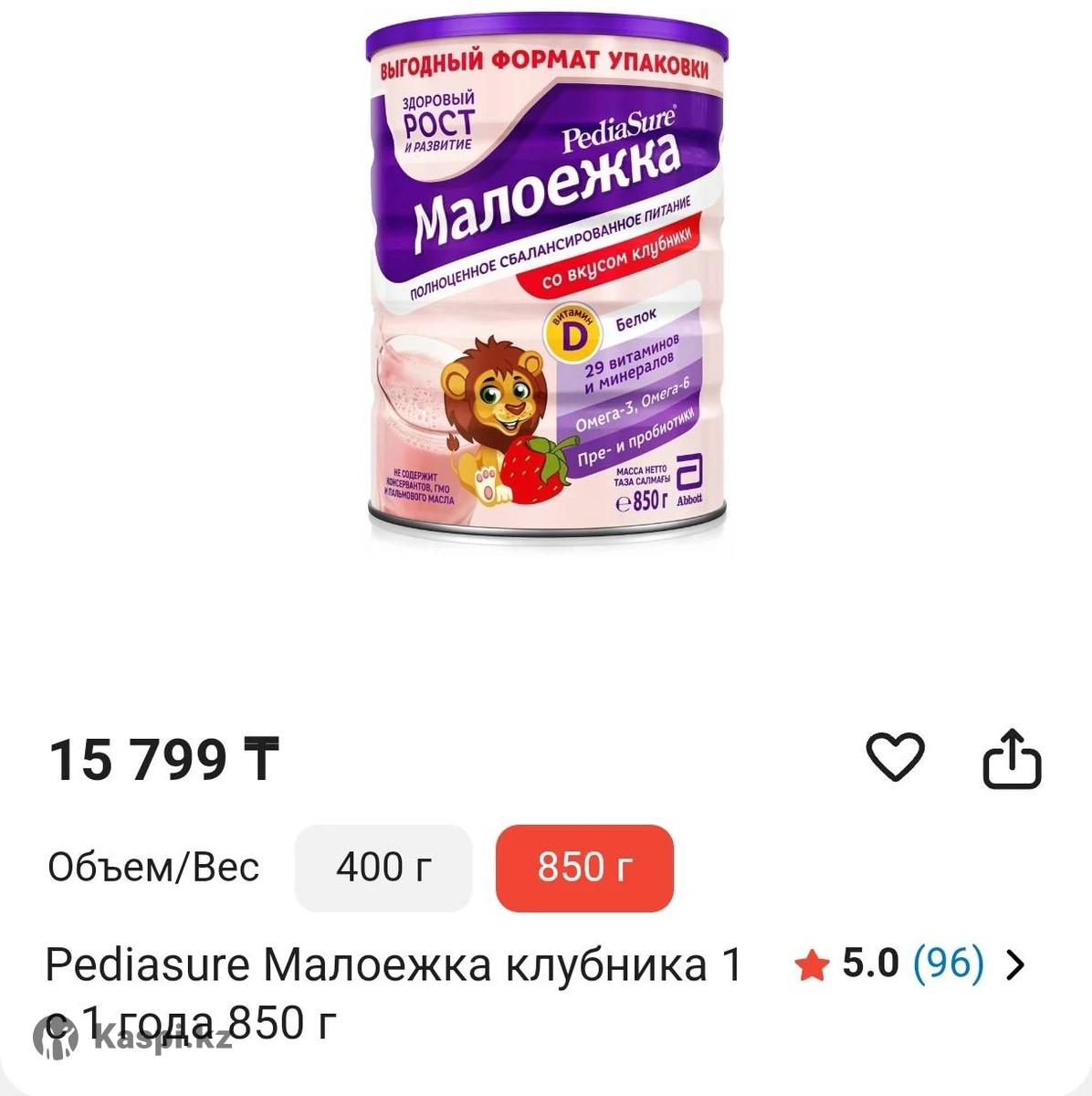Open the 5.0 rating reviews (96)
The height and width of the screenshot is (1096, 1092).
click(910, 964)
